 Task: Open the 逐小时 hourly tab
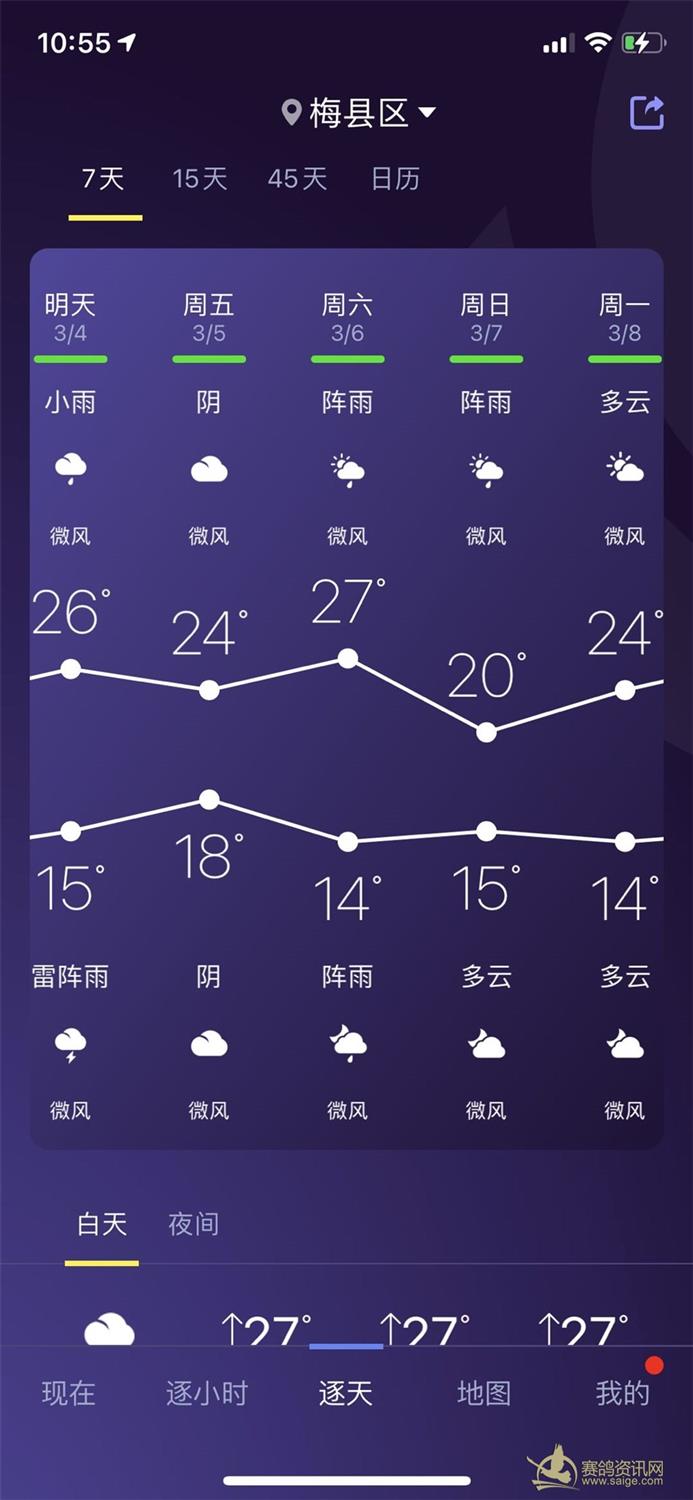(207, 1393)
